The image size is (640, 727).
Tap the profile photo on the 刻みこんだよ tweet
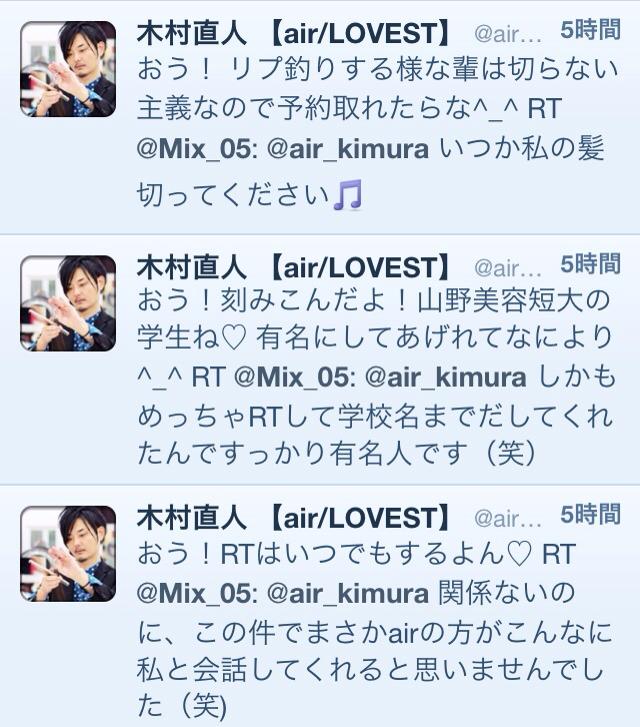tap(68, 302)
